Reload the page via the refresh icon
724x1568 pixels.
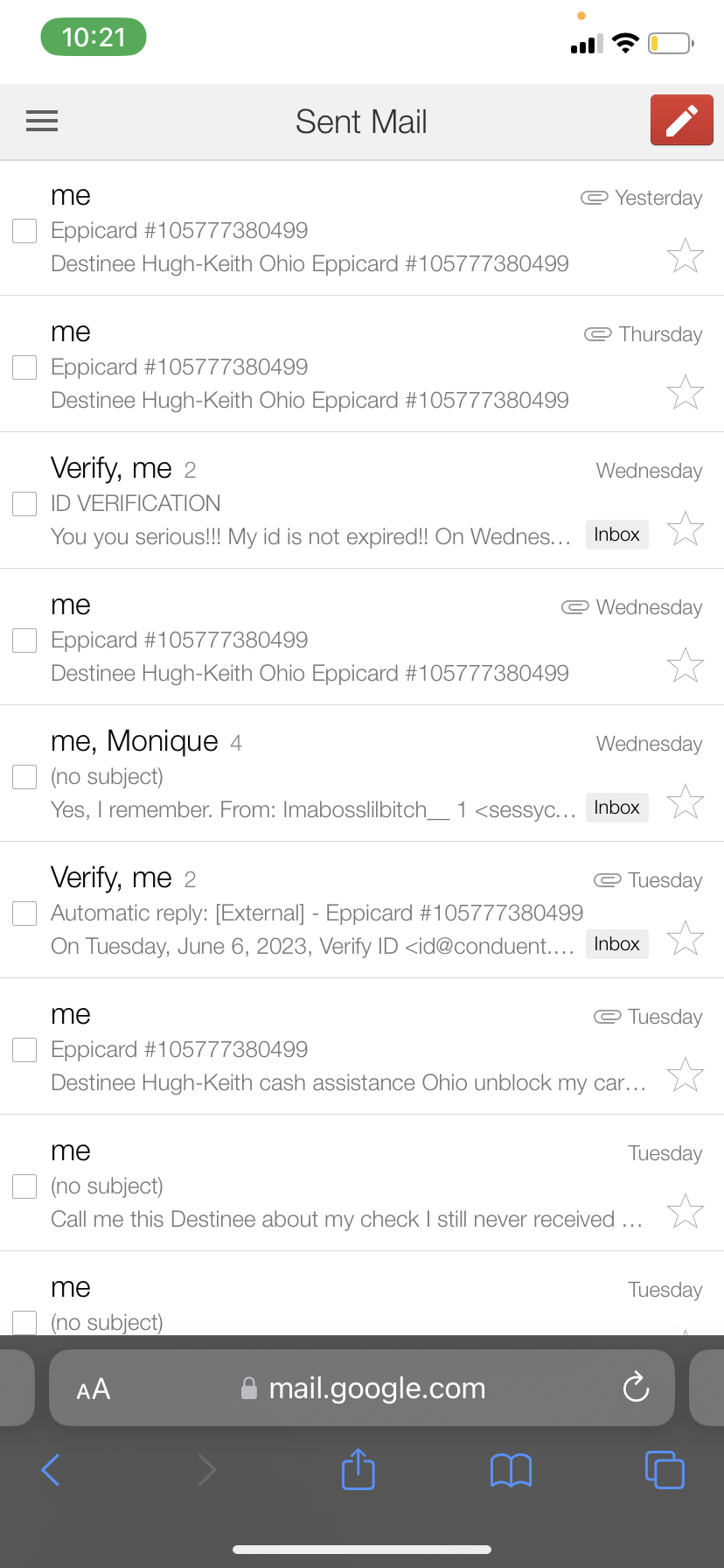click(636, 1388)
